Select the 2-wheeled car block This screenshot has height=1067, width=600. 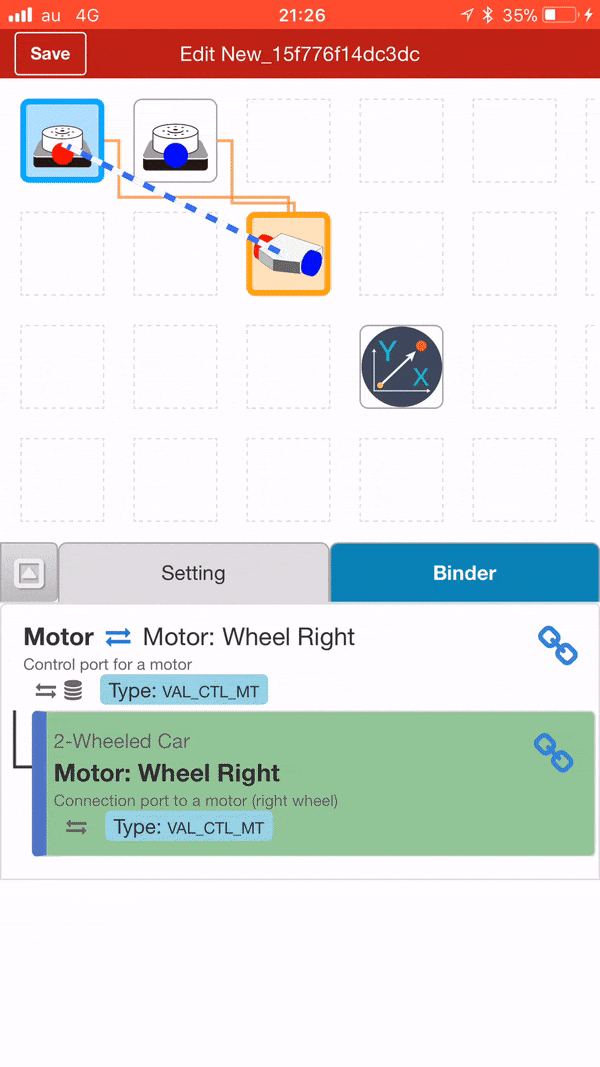click(x=289, y=254)
